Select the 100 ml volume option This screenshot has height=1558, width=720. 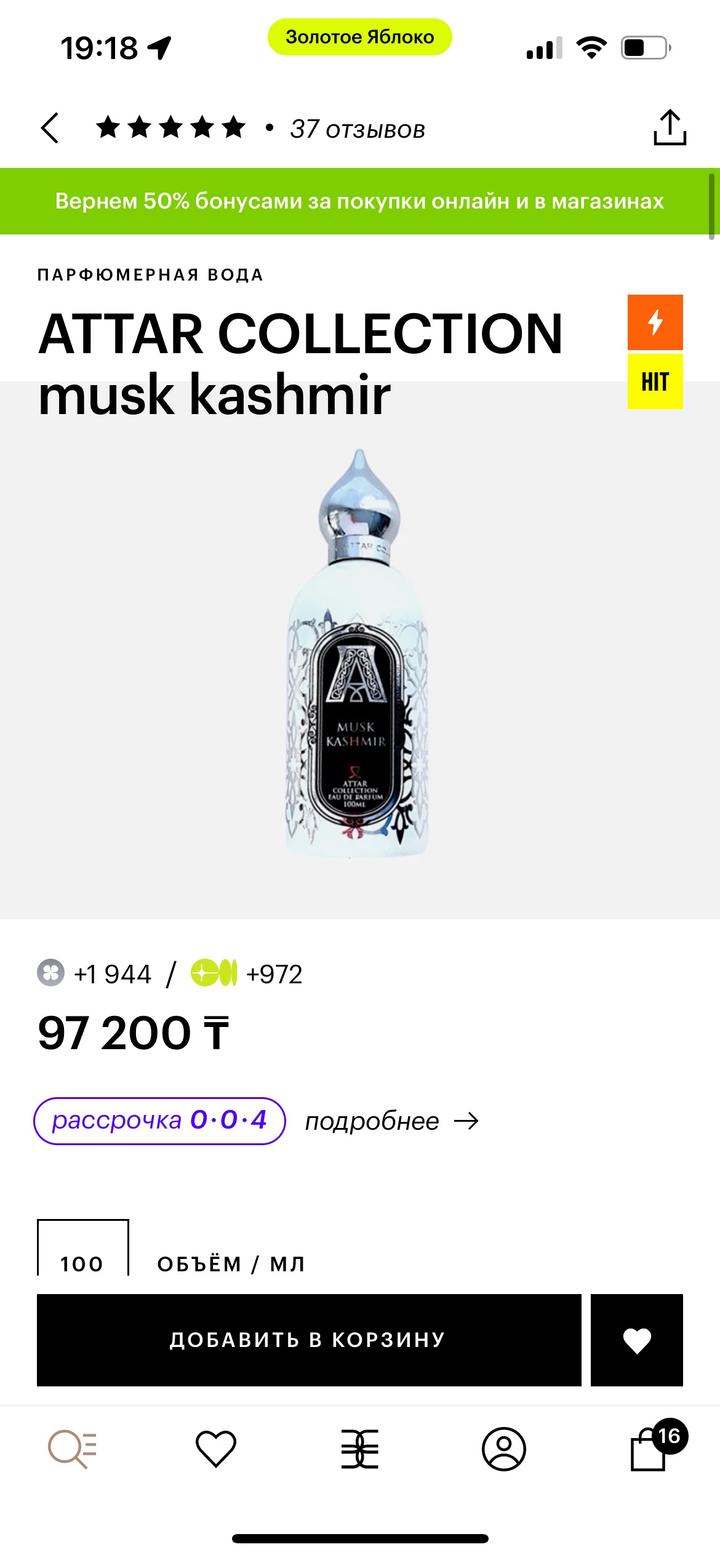[x=83, y=1252]
